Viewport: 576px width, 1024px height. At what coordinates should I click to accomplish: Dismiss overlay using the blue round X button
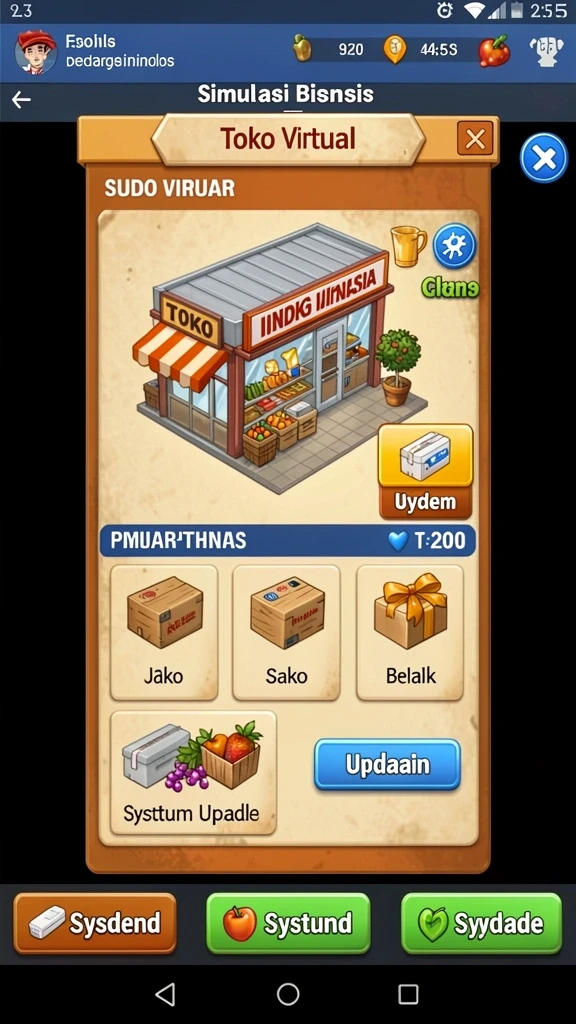click(544, 158)
